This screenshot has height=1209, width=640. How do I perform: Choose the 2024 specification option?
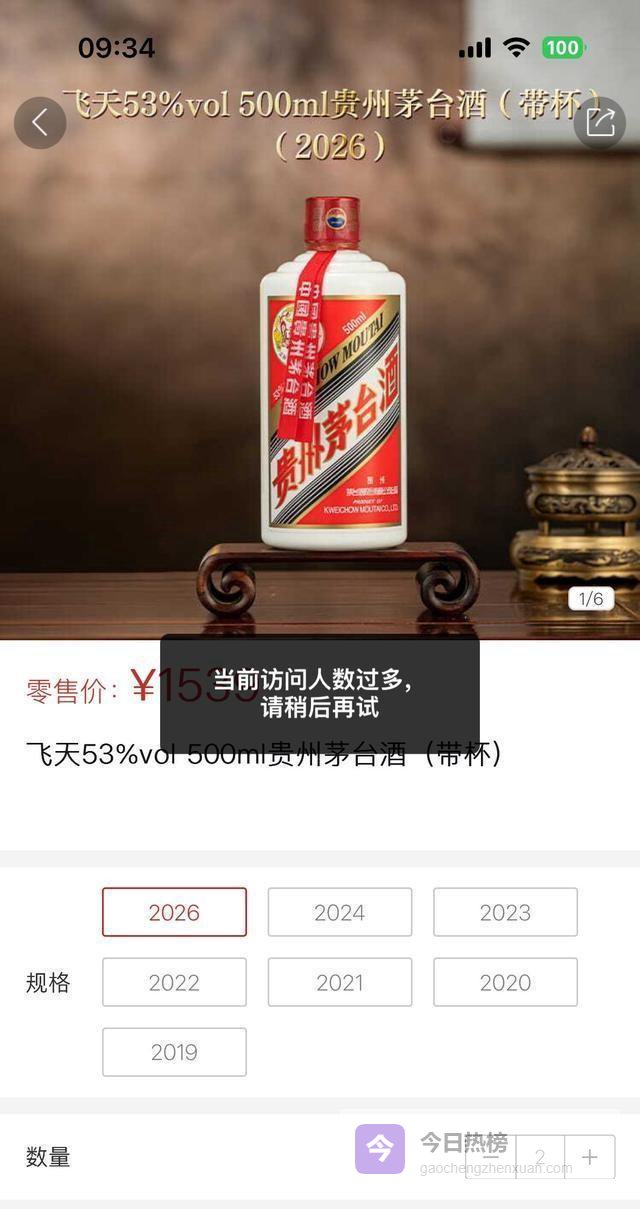point(340,912)
